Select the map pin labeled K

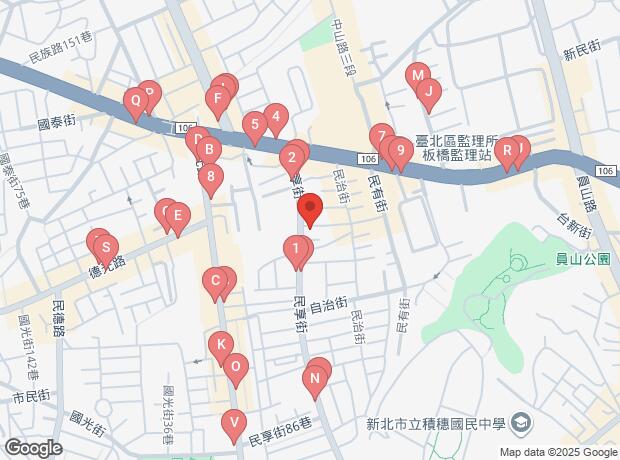[221, 349]
